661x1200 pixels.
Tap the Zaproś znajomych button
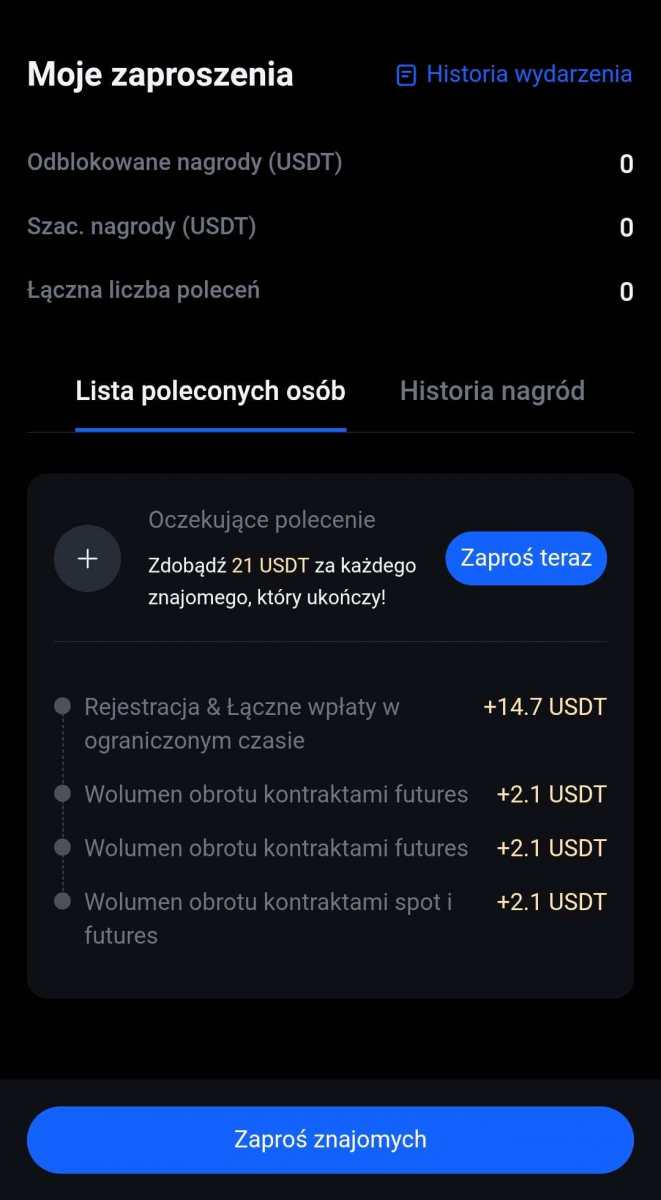(330, 1139)
